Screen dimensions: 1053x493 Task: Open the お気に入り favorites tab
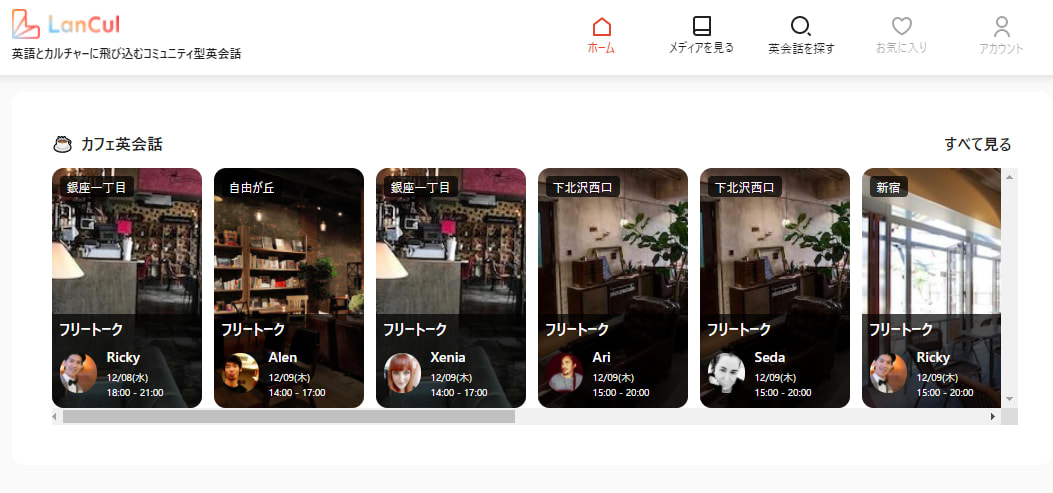[901, 35]
